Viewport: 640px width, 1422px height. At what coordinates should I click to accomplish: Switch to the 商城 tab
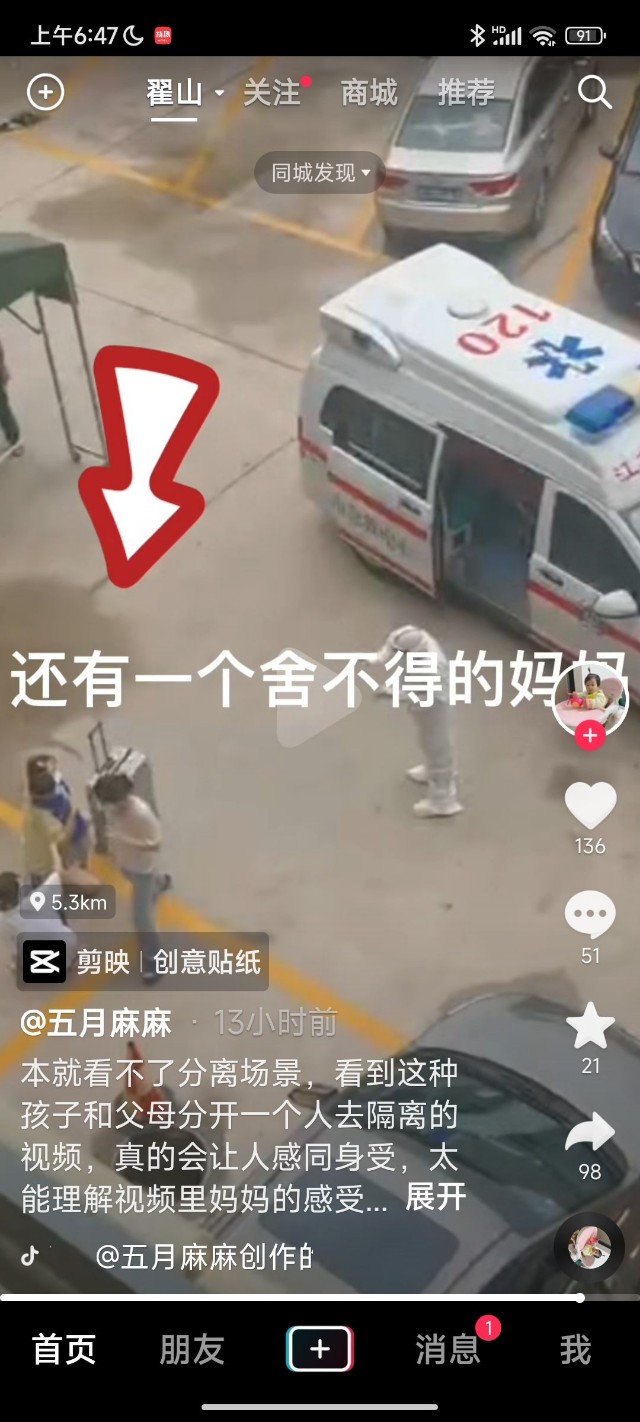click(x=369, y=93)
